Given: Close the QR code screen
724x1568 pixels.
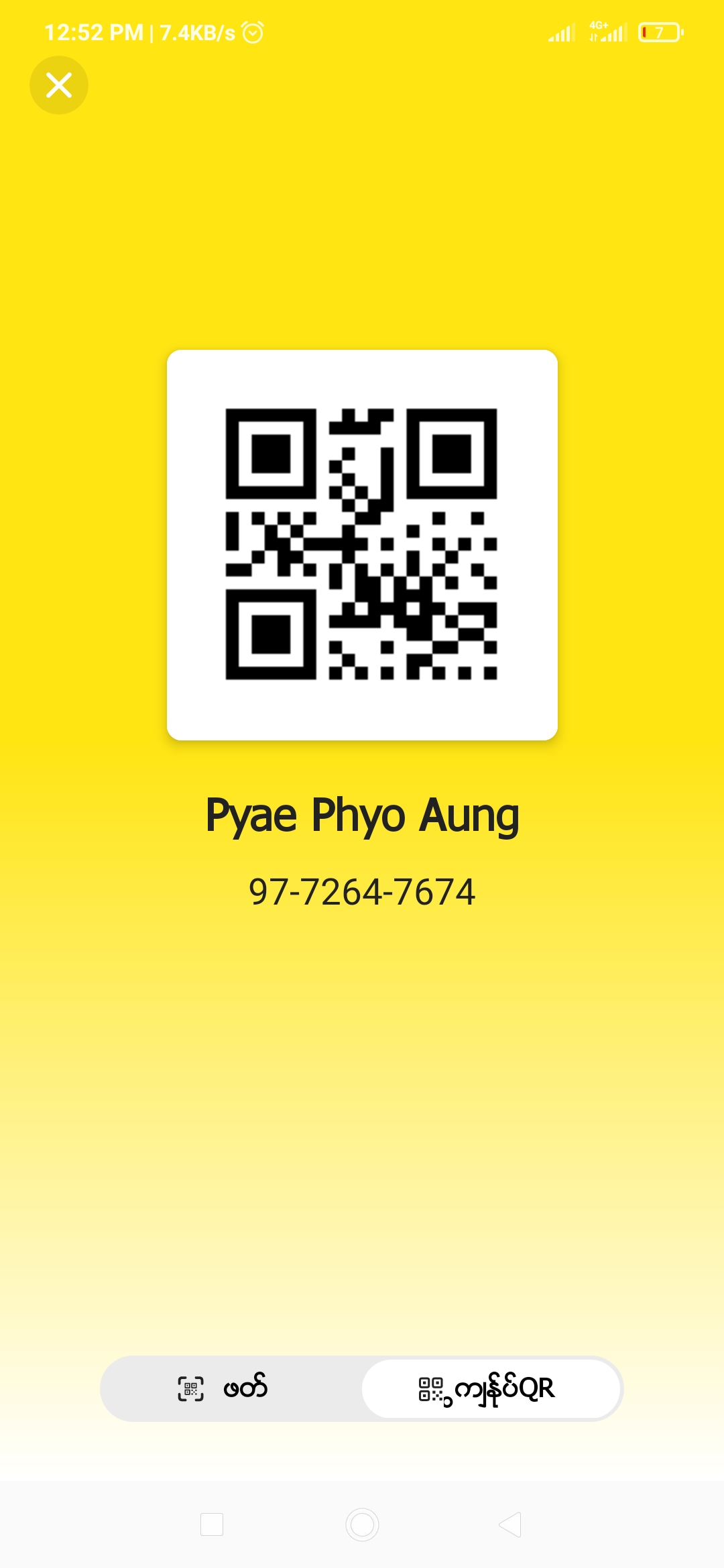Looking at the screenshot, I should [59, 85].
